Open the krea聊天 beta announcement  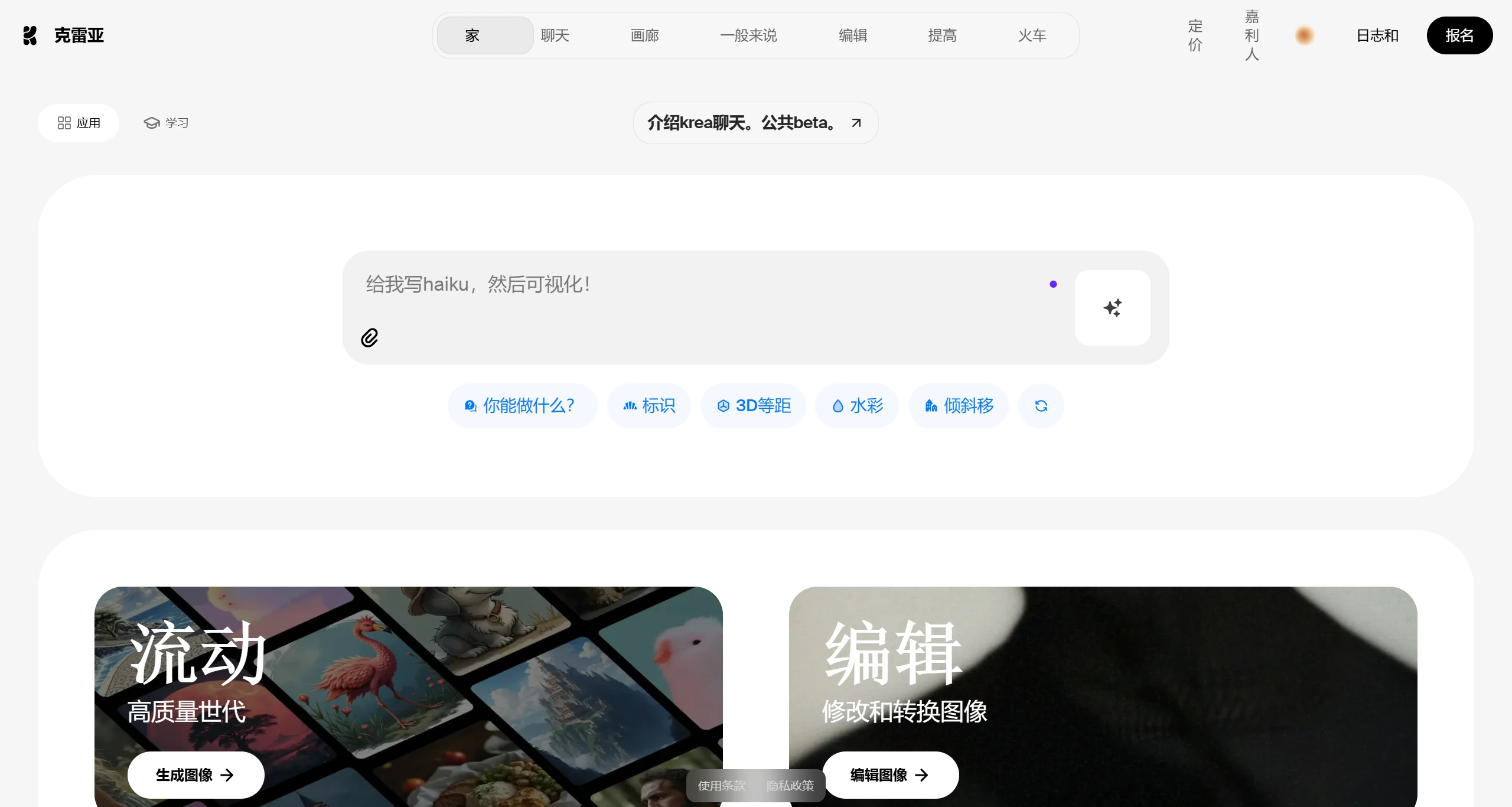tap(755, 123)
